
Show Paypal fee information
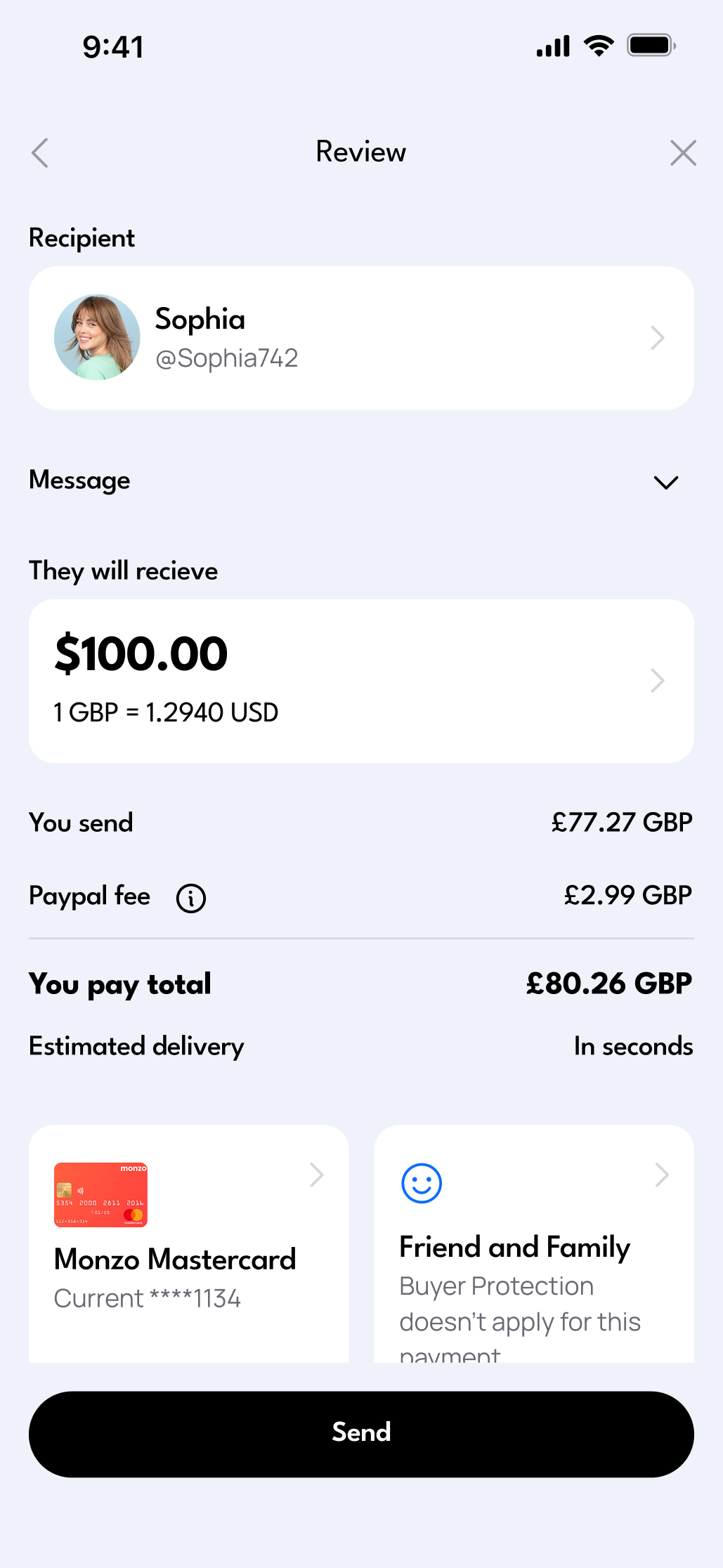191,898
